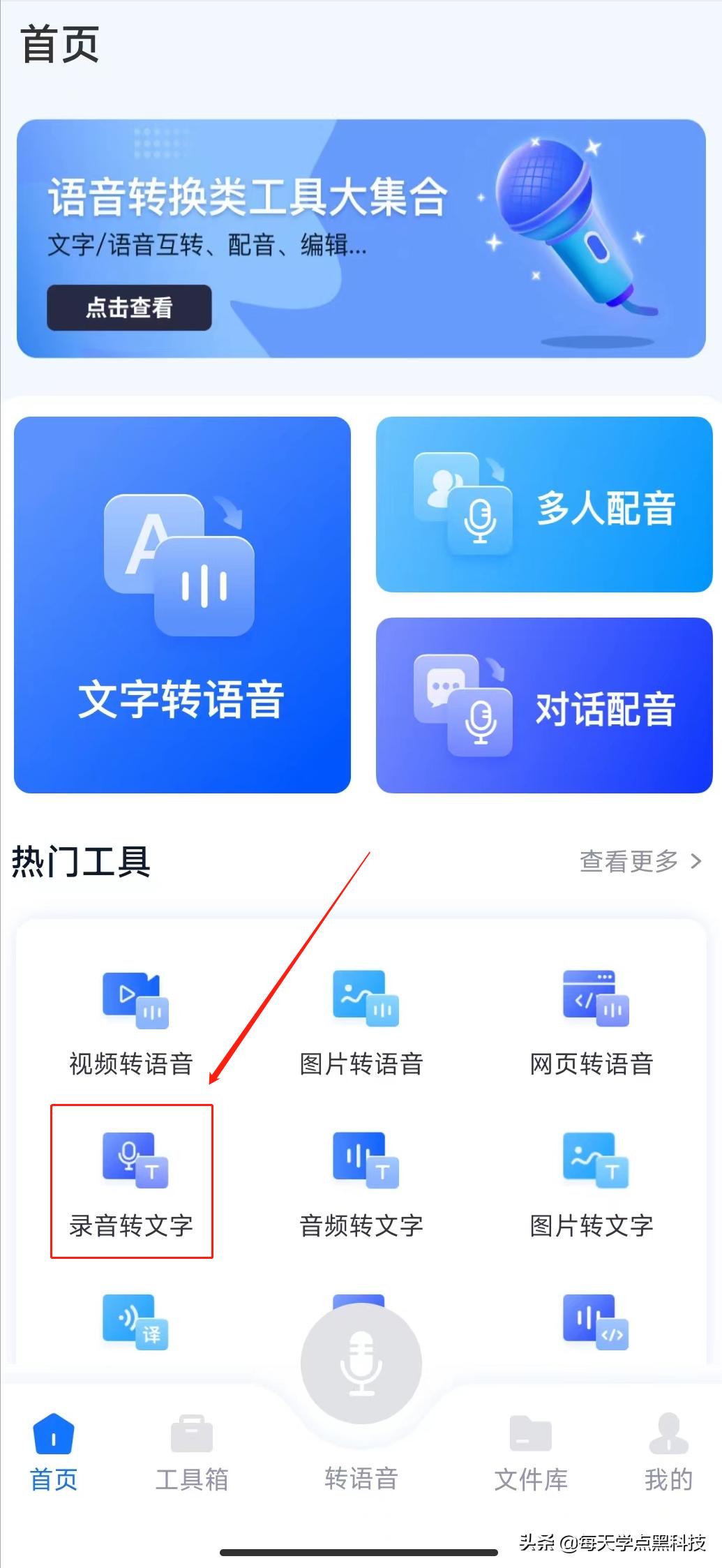Expand 查看更多 to see more tools
This screenshot has height=1568, width=722.
[638, 861]
